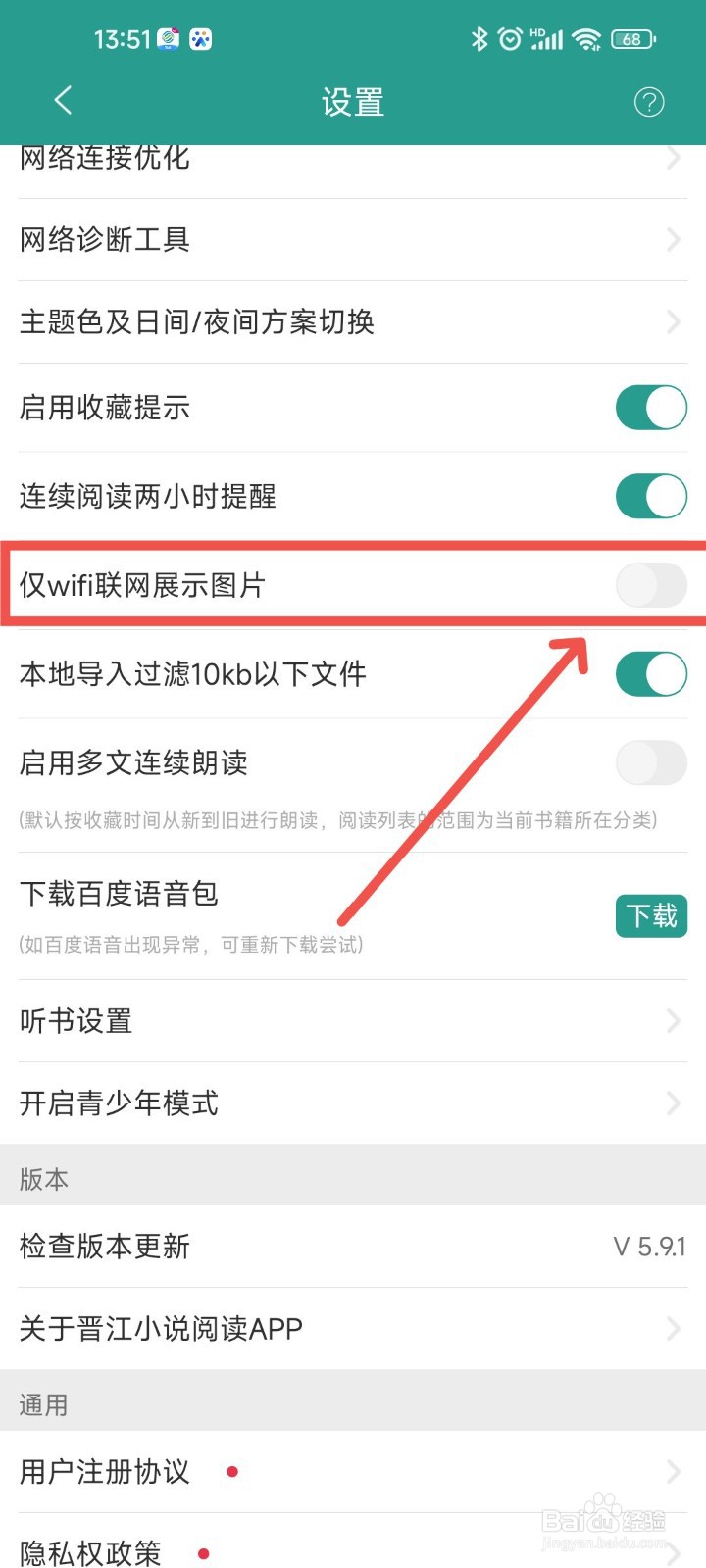Click the Bluetooth icon in status bar
Screen dimensions: 706x1568
click(x=479, y=39)
